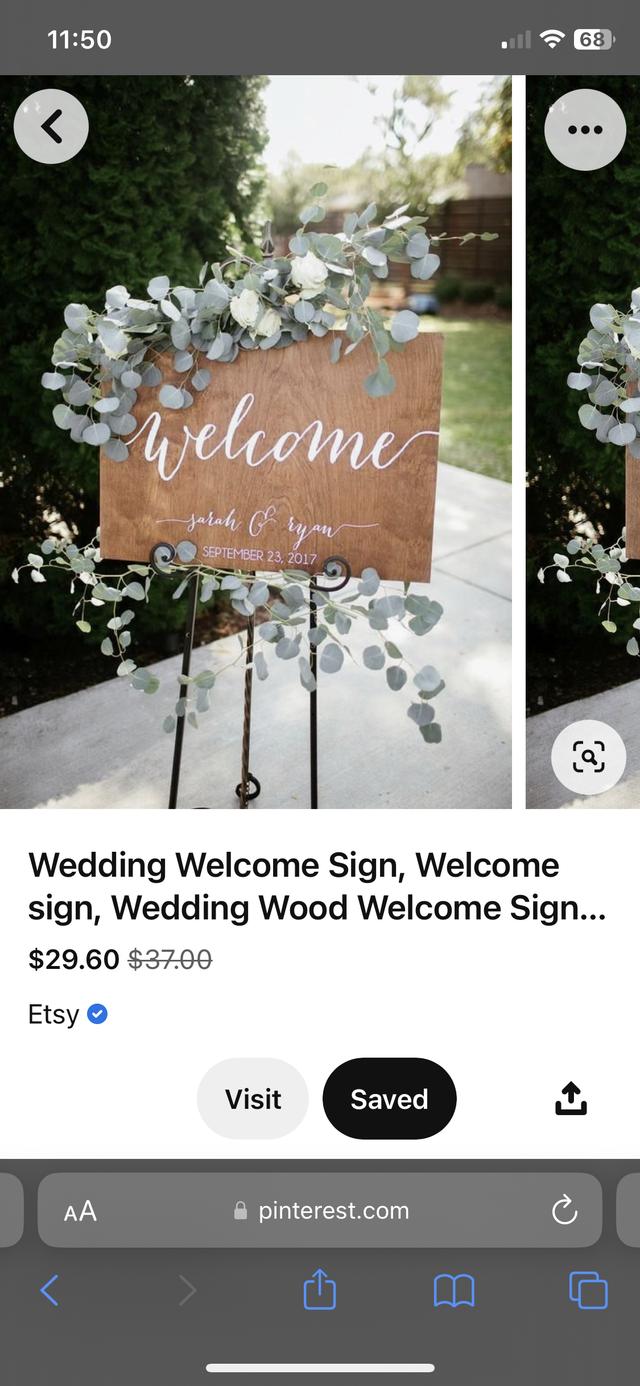Go back using the arrow over the image

coord(51,127)
